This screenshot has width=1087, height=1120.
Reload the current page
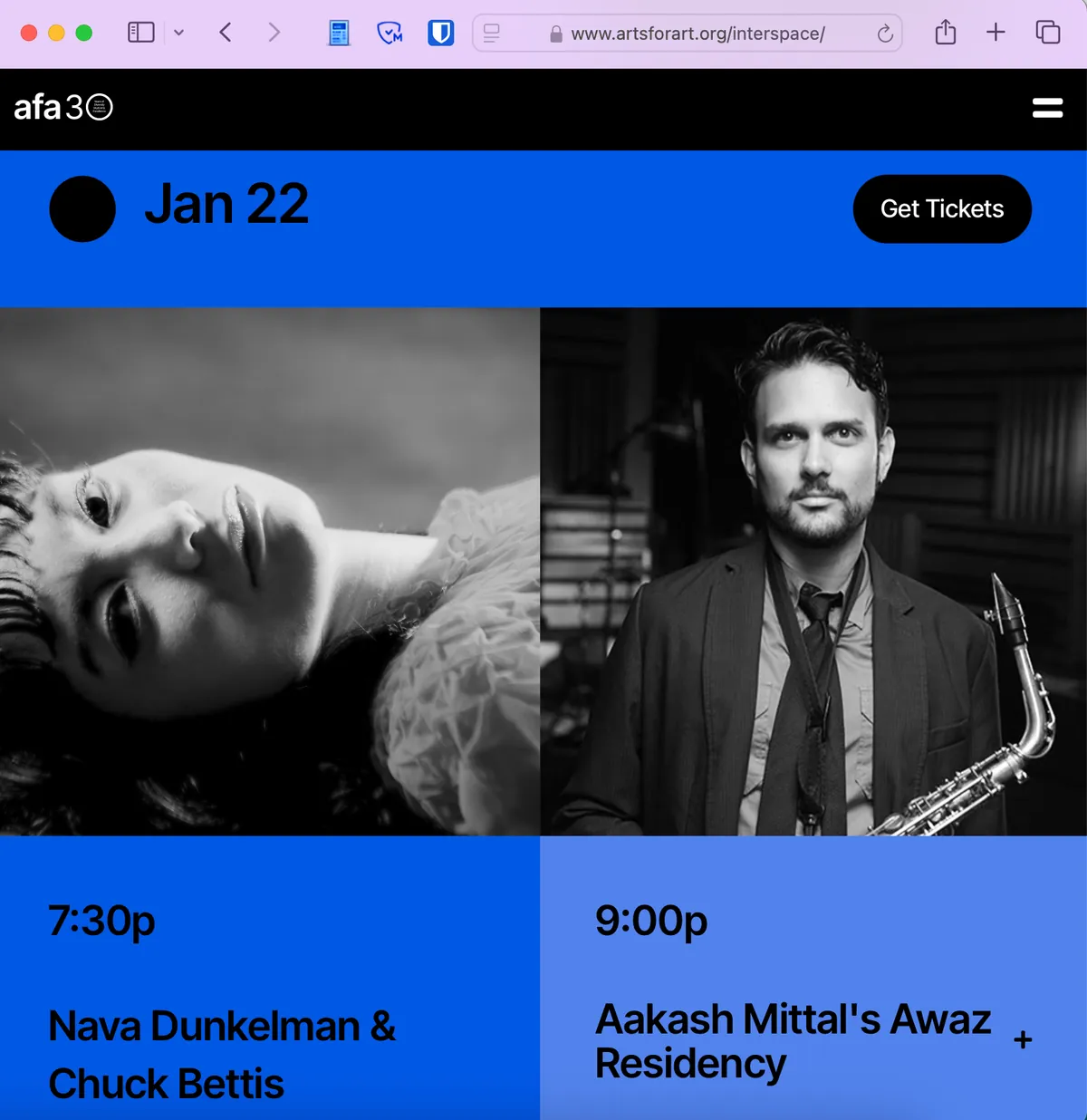(x=885, y=34)
